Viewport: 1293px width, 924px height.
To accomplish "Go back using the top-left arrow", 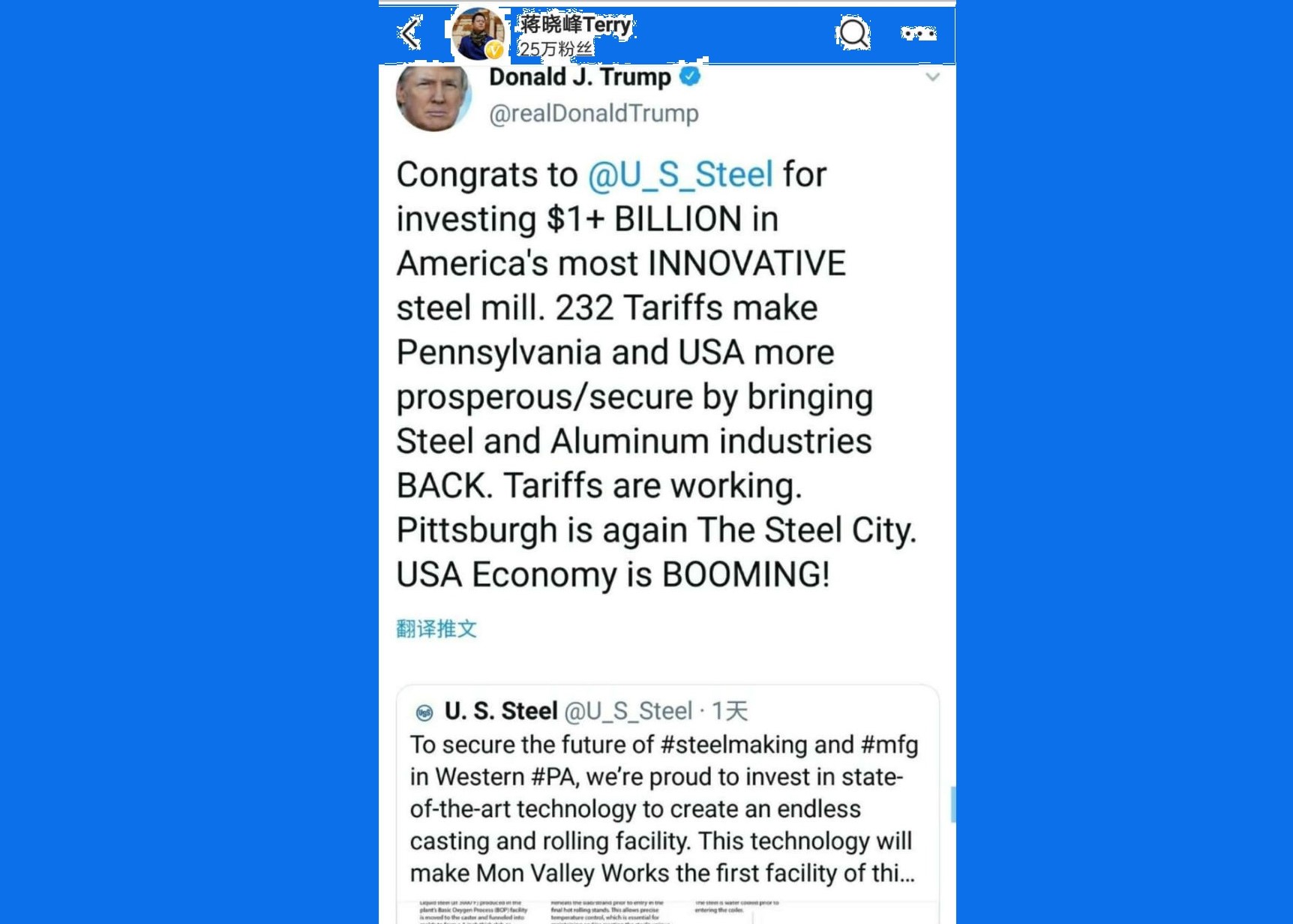I will pos(410,34).
